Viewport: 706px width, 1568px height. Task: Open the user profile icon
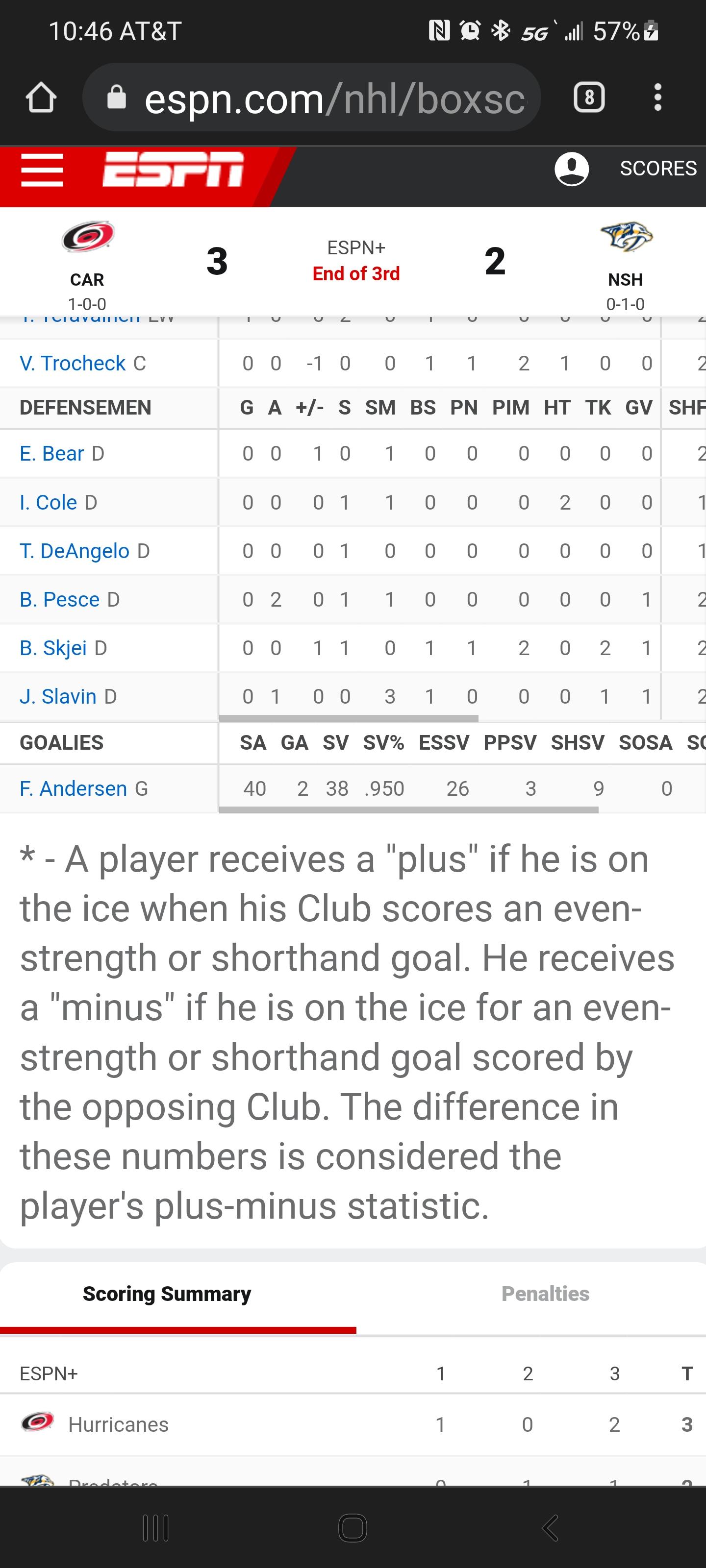point(571,169)
